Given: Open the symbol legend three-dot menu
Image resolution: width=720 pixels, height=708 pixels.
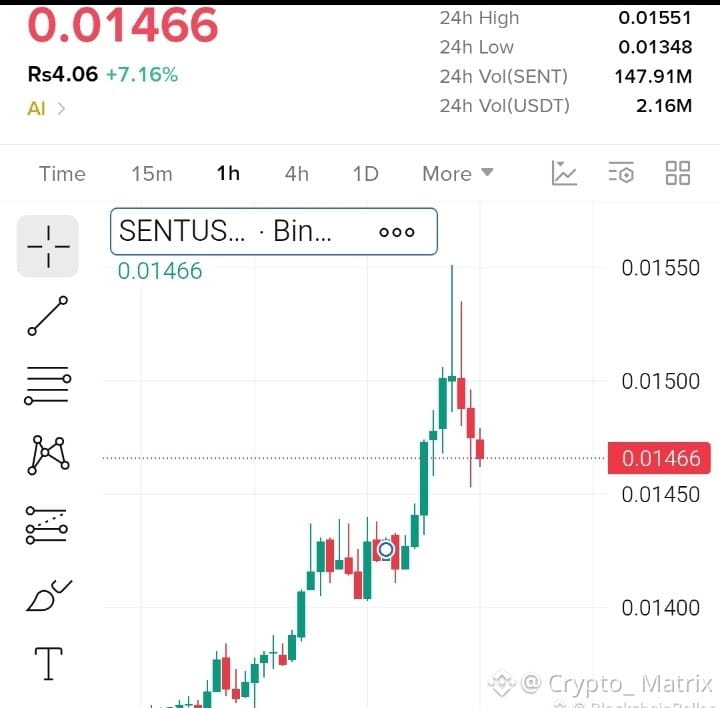Looking at the screenshot, I should 397,232.
